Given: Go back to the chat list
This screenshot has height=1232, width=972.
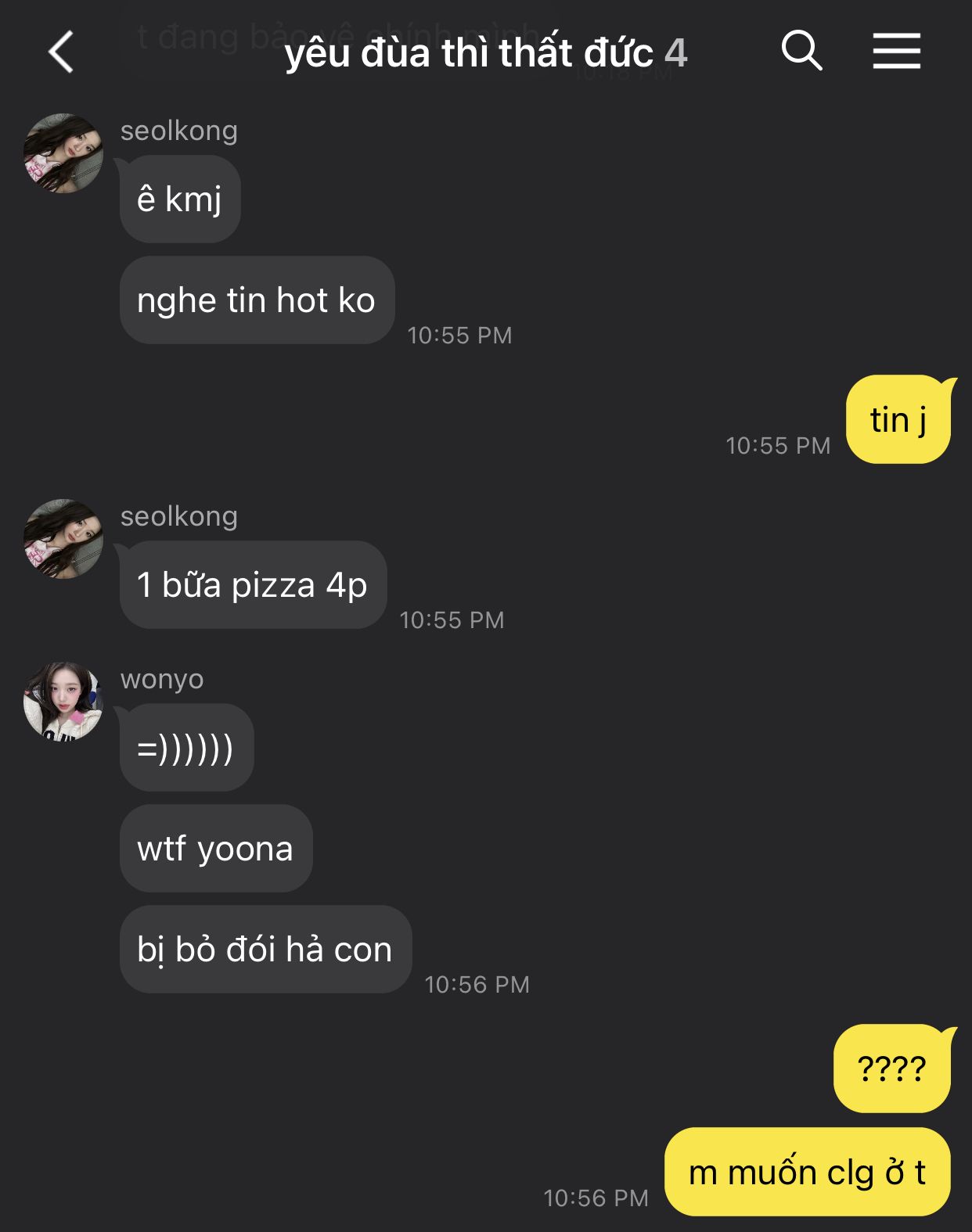Looking at the screenshot, I should click(61, 52).
